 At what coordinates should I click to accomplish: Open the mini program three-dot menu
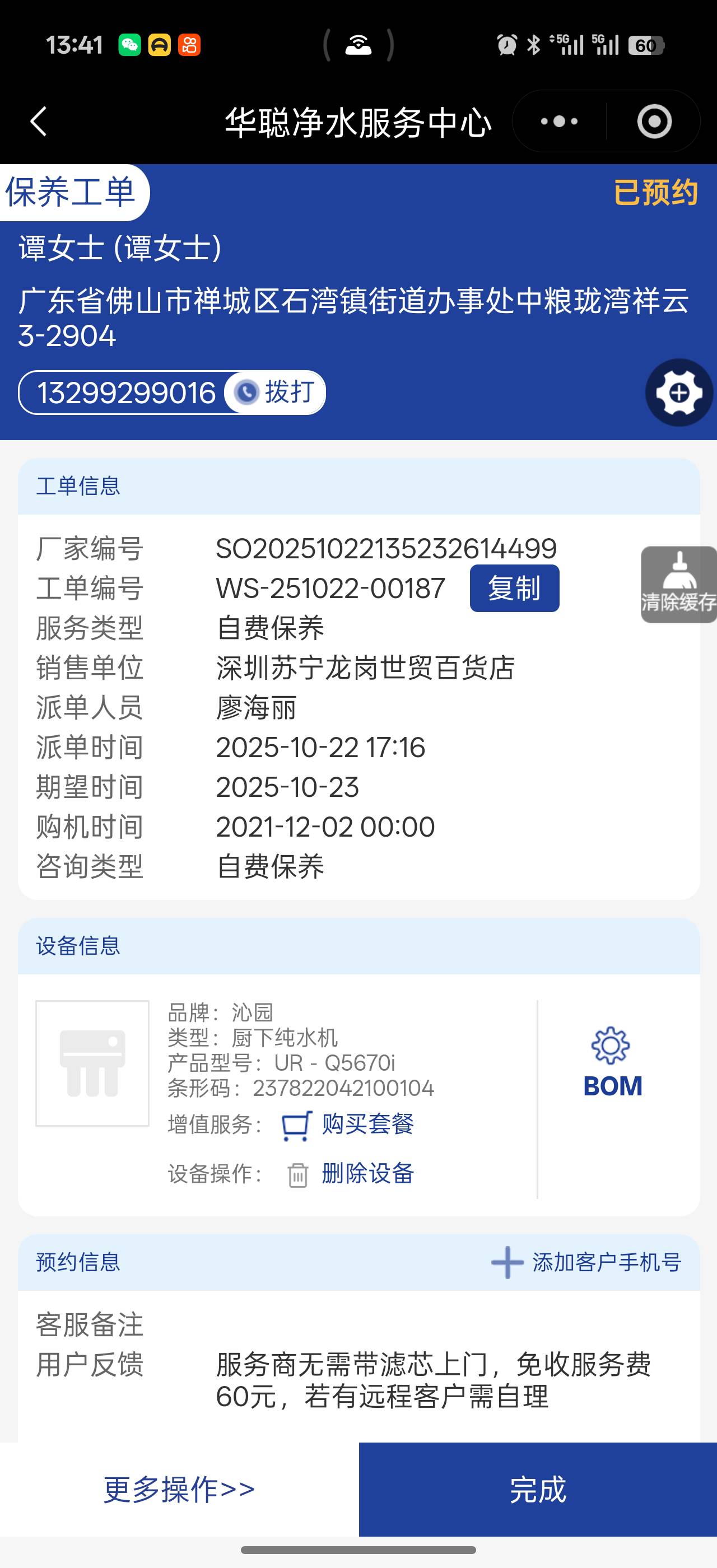pyautogui.click(x=558, y=121)
